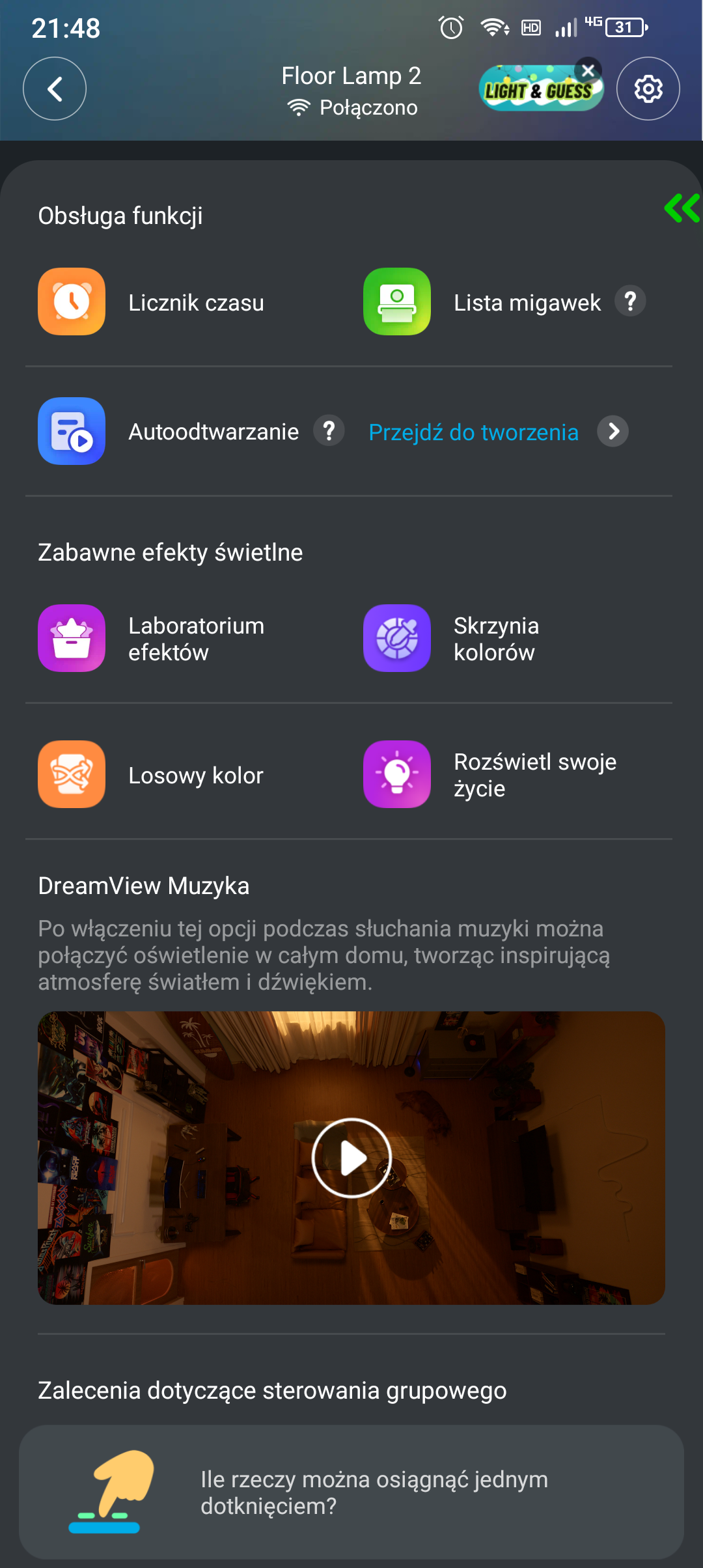Show help for Lista migawek

630,301
